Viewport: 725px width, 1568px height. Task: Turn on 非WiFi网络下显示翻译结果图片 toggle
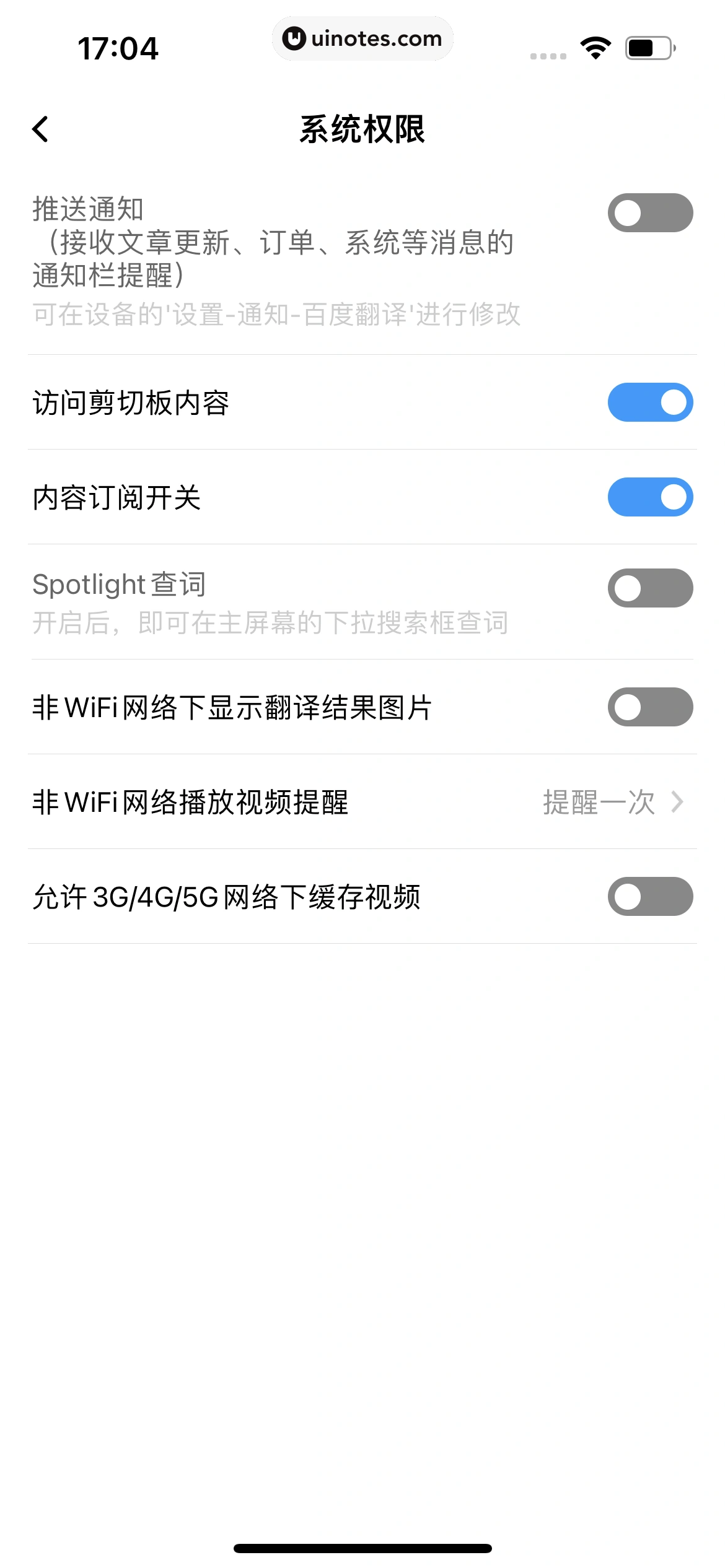tap(649, 707)
